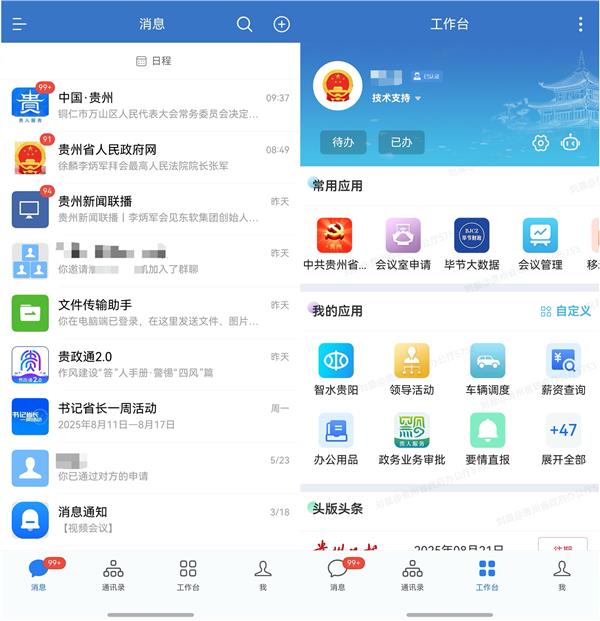Open the 中国·贵州 conversation
Viewport: 600px width, 621px height.
pyautogui.click(x=150, y=105)
